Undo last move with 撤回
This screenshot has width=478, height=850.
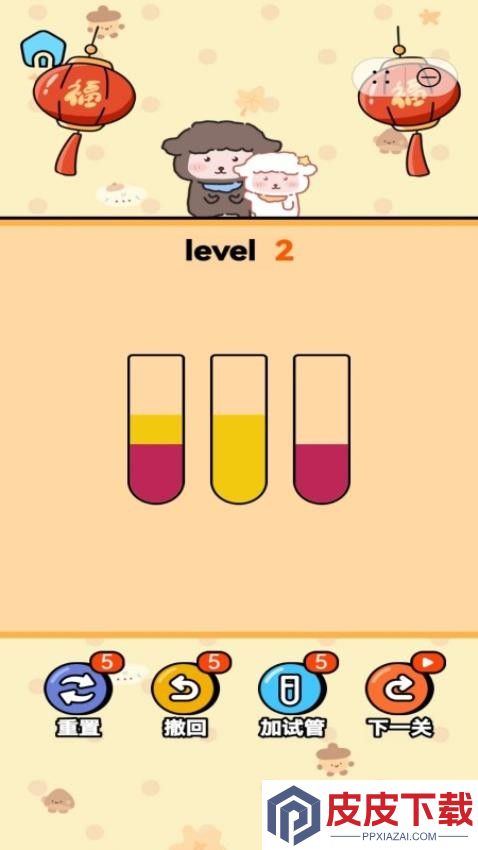pyautogui.click(x=186, y=696)
